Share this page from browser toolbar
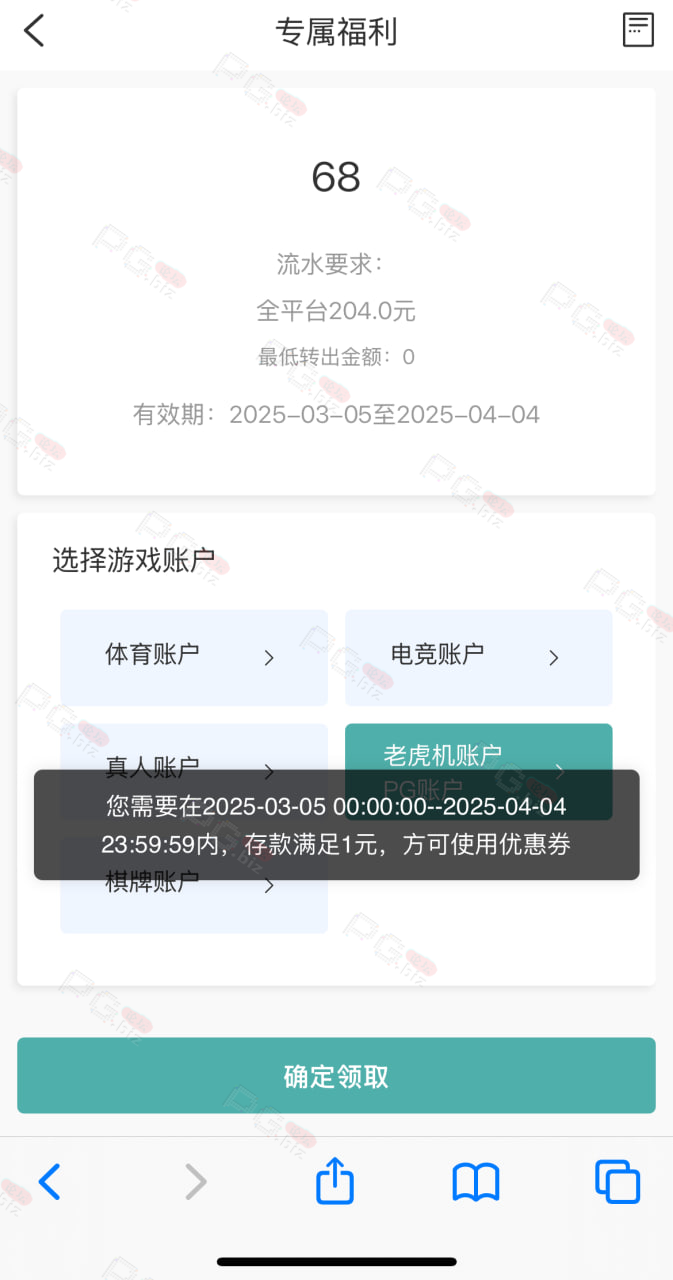The width and height of the screenshot is (673, 1280). (335, 1180)
